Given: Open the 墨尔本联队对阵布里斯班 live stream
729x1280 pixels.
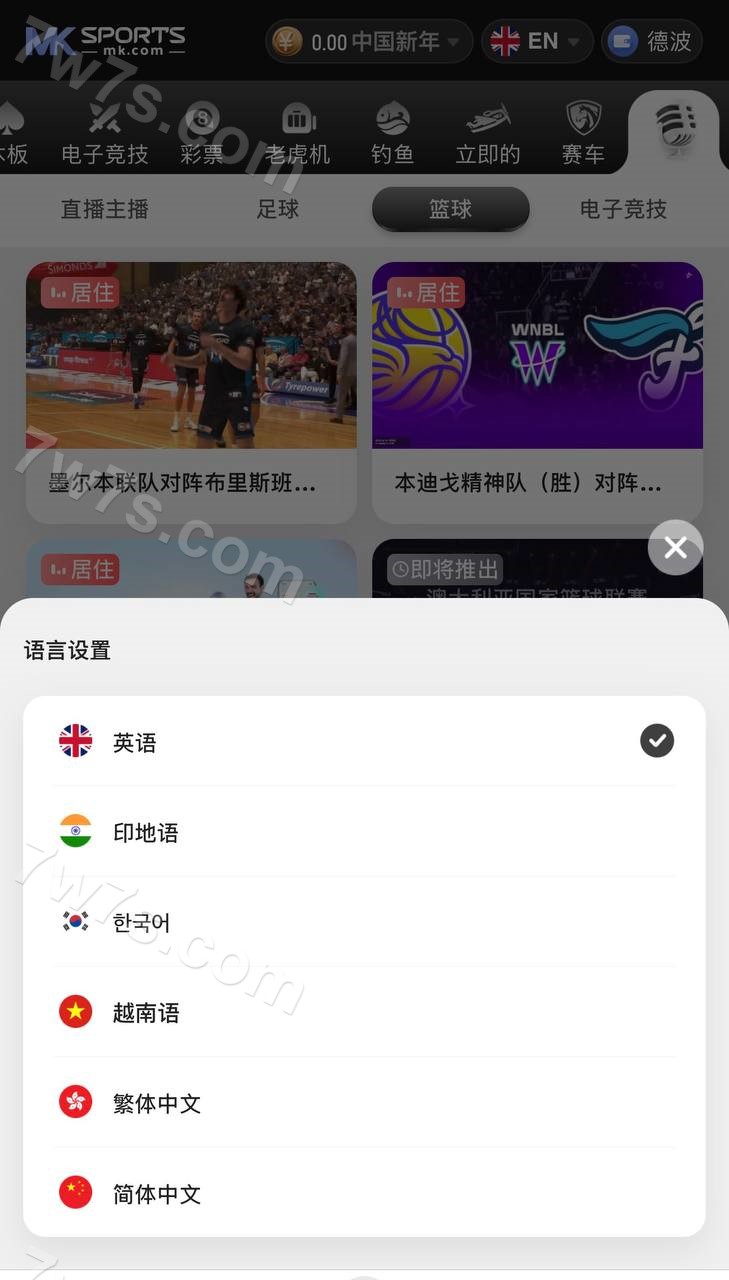Looking at the screenshot, I should pos(191,392).
